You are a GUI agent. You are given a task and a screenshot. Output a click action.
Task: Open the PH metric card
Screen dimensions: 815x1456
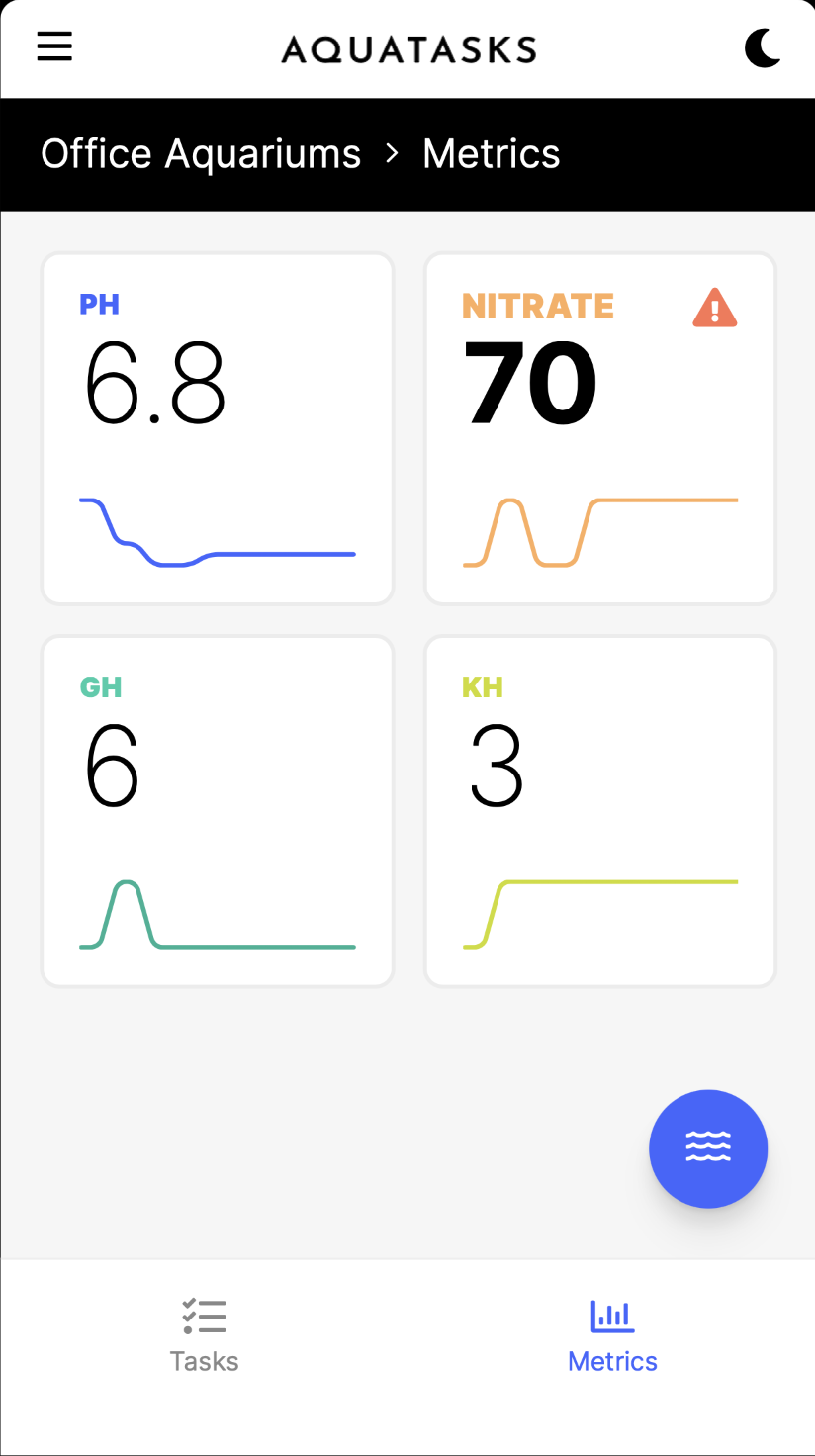pos(218,428)
